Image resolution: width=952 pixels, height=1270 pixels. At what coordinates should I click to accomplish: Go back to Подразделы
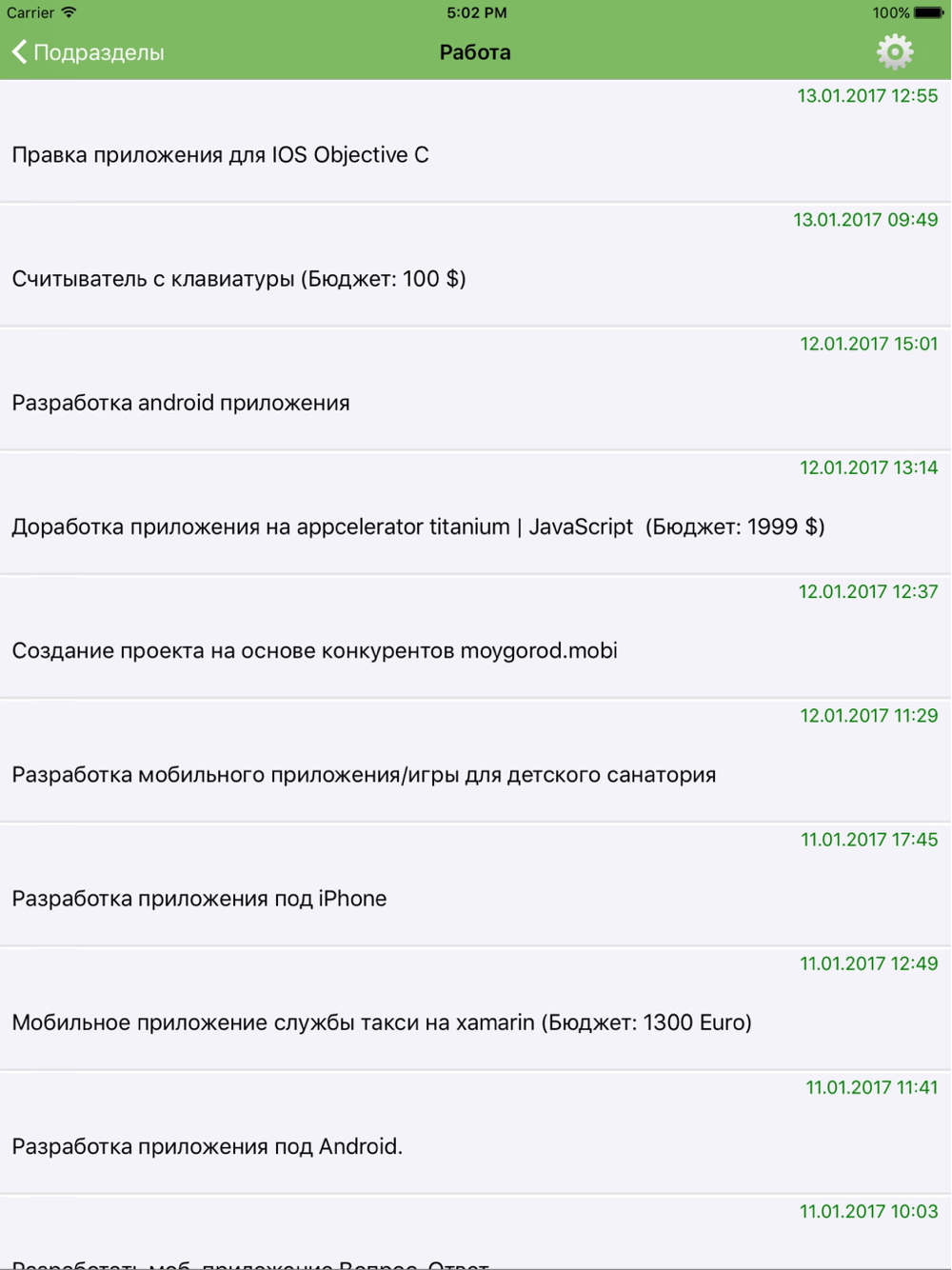click(x=88, y=52)
